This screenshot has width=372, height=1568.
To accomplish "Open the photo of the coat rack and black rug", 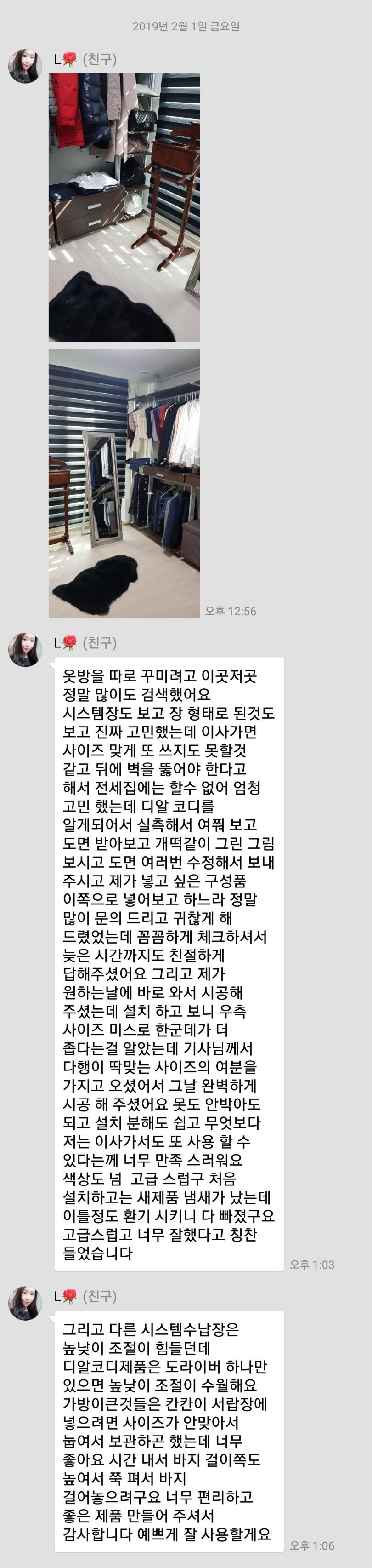I will (124, 207).
